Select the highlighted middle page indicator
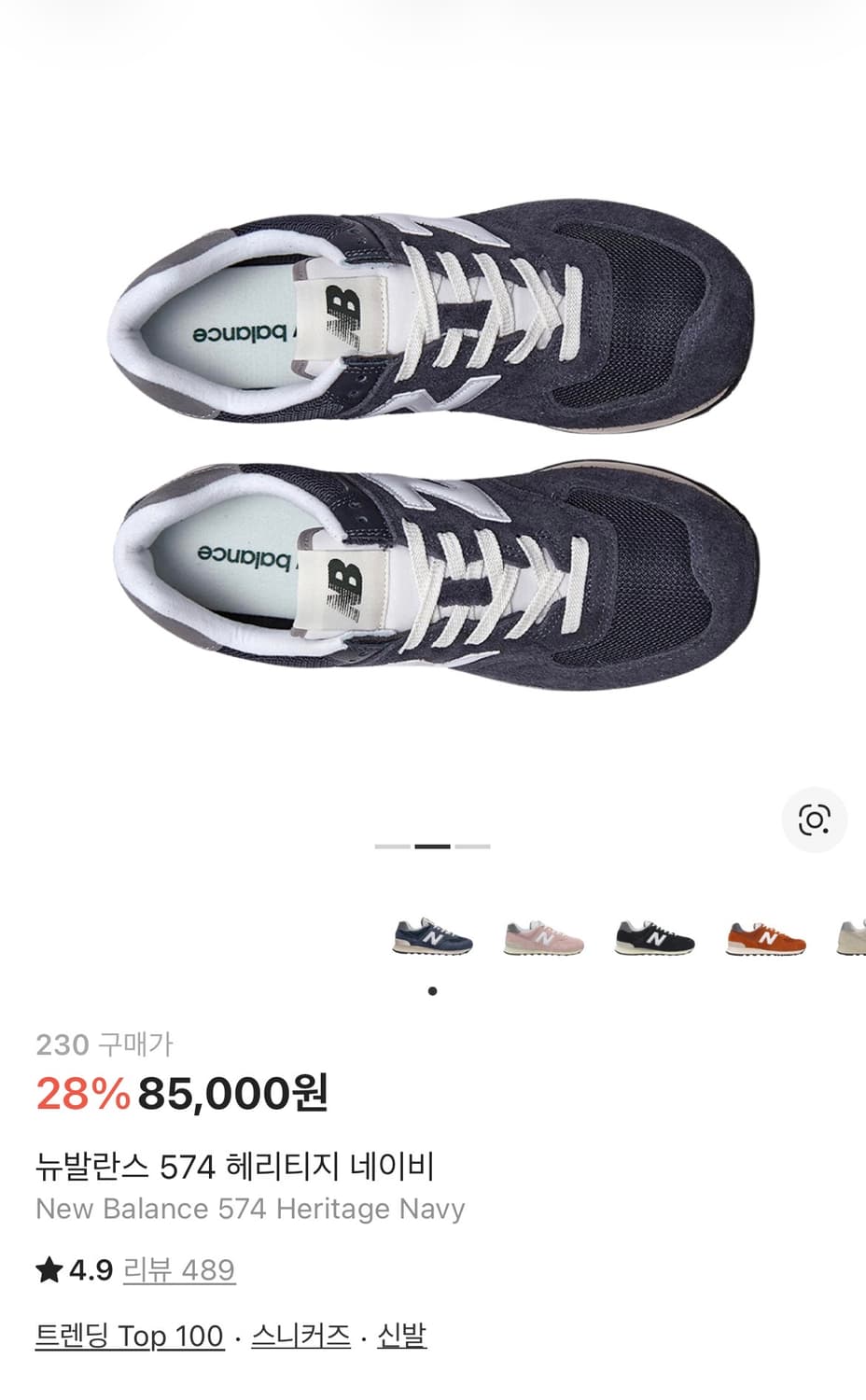The image size is (866, 1400). pyautogui.click(x=432, y=846)
